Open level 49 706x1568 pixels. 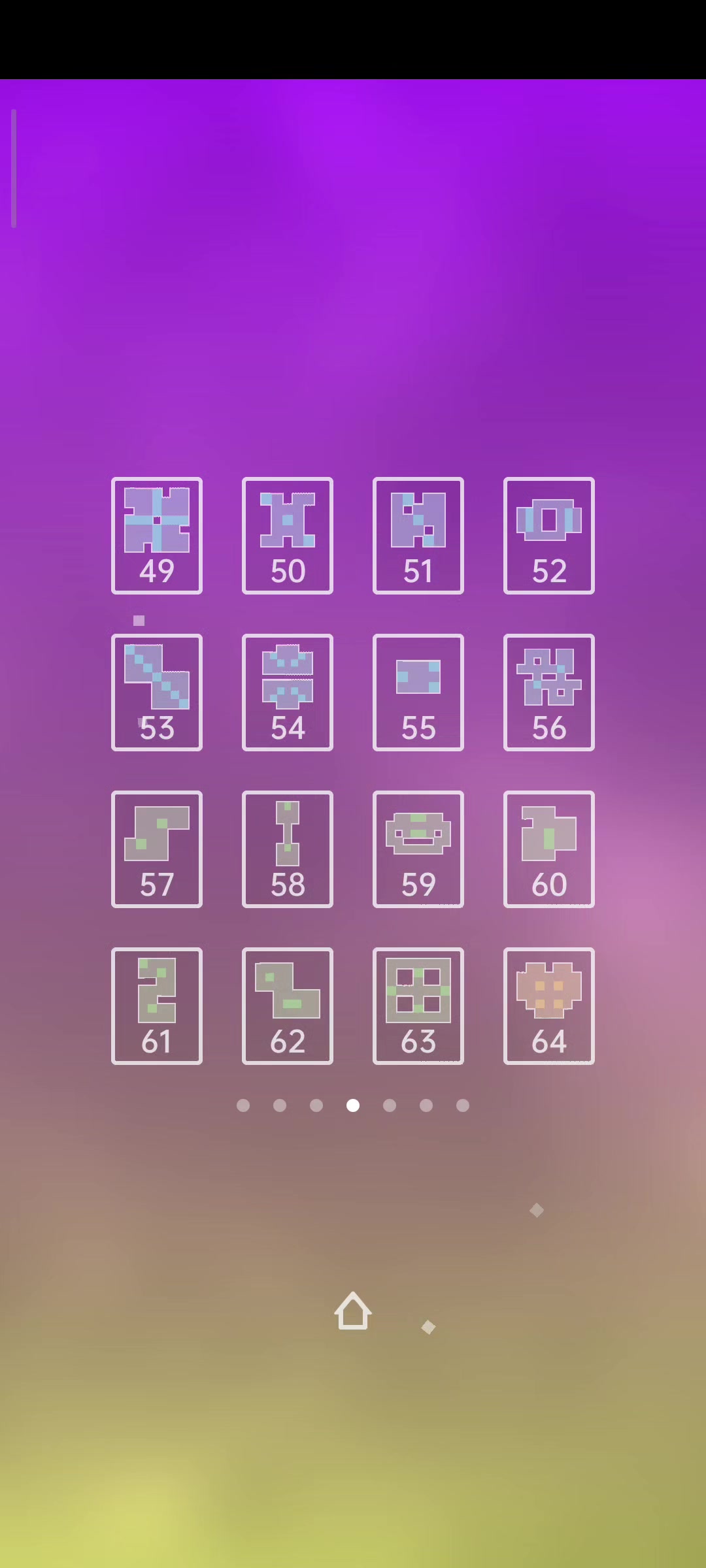157,536
